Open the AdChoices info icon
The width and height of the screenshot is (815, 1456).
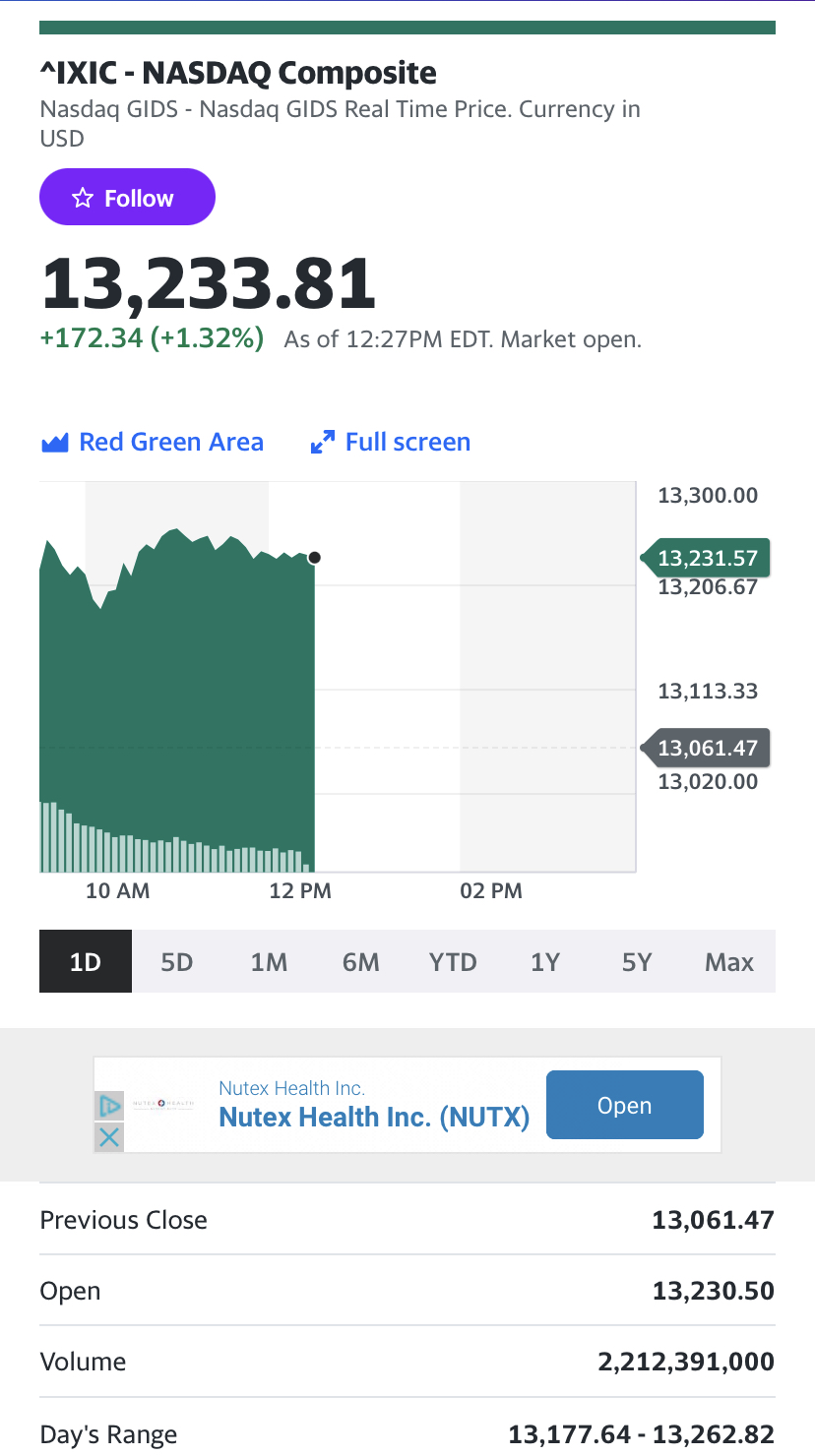tap(109, 1106)
